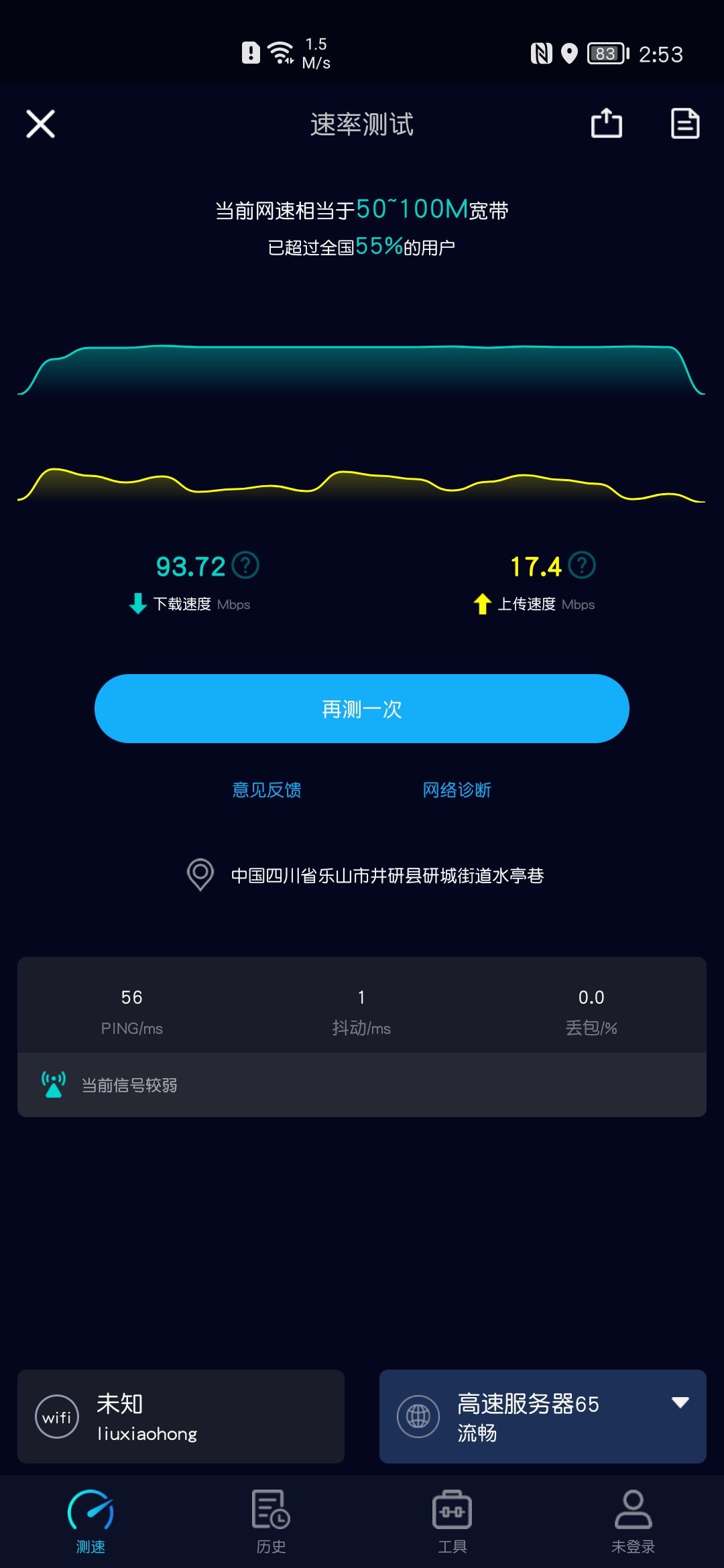Image resolution: width=724 pixels, height=1568 pixels.
Task: Tap the help icon beside download speed
Action: click(x=245, y=565)
